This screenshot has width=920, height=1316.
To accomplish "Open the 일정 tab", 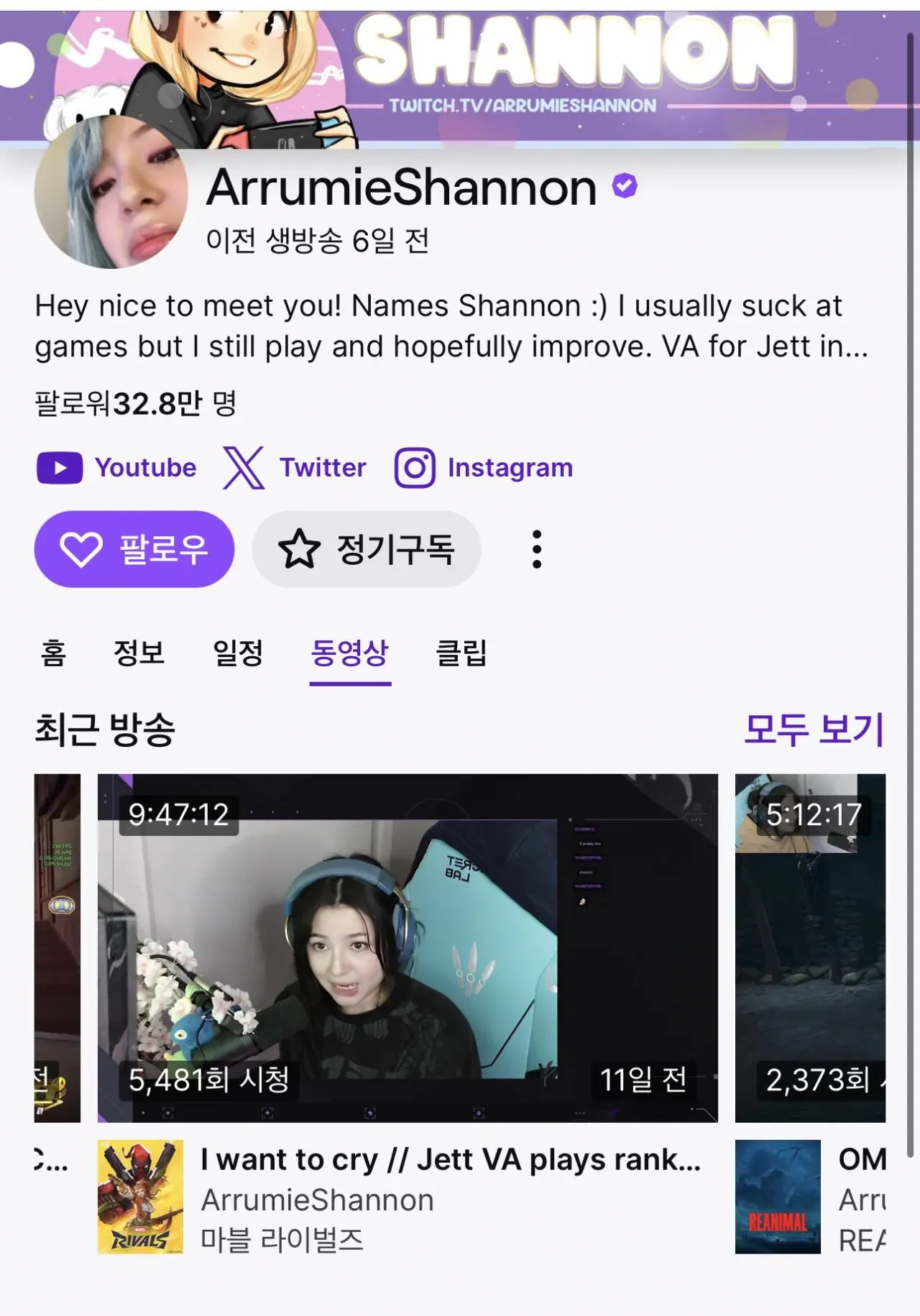I will click(x=238, y=653).
